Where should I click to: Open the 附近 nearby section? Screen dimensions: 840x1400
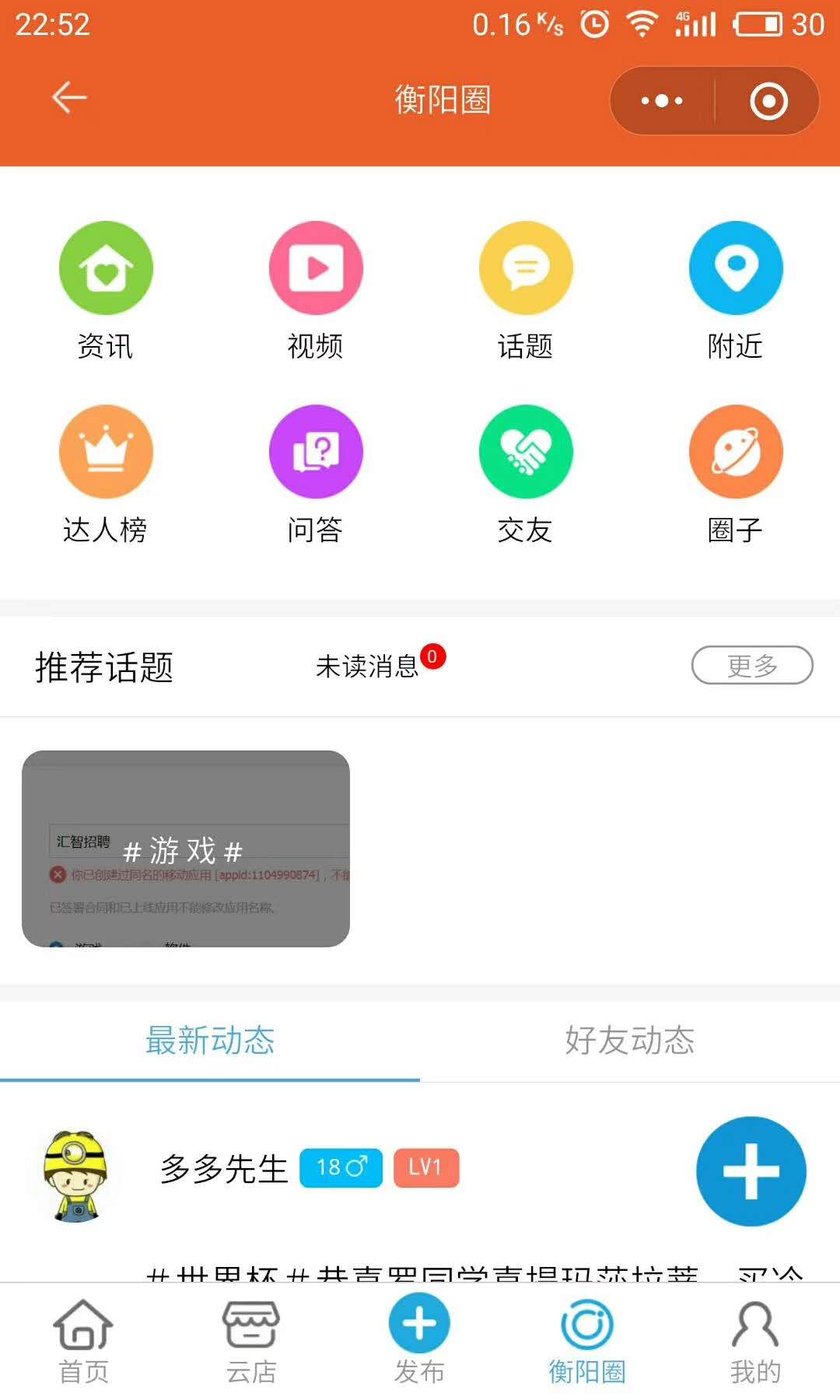click(736, 289)
